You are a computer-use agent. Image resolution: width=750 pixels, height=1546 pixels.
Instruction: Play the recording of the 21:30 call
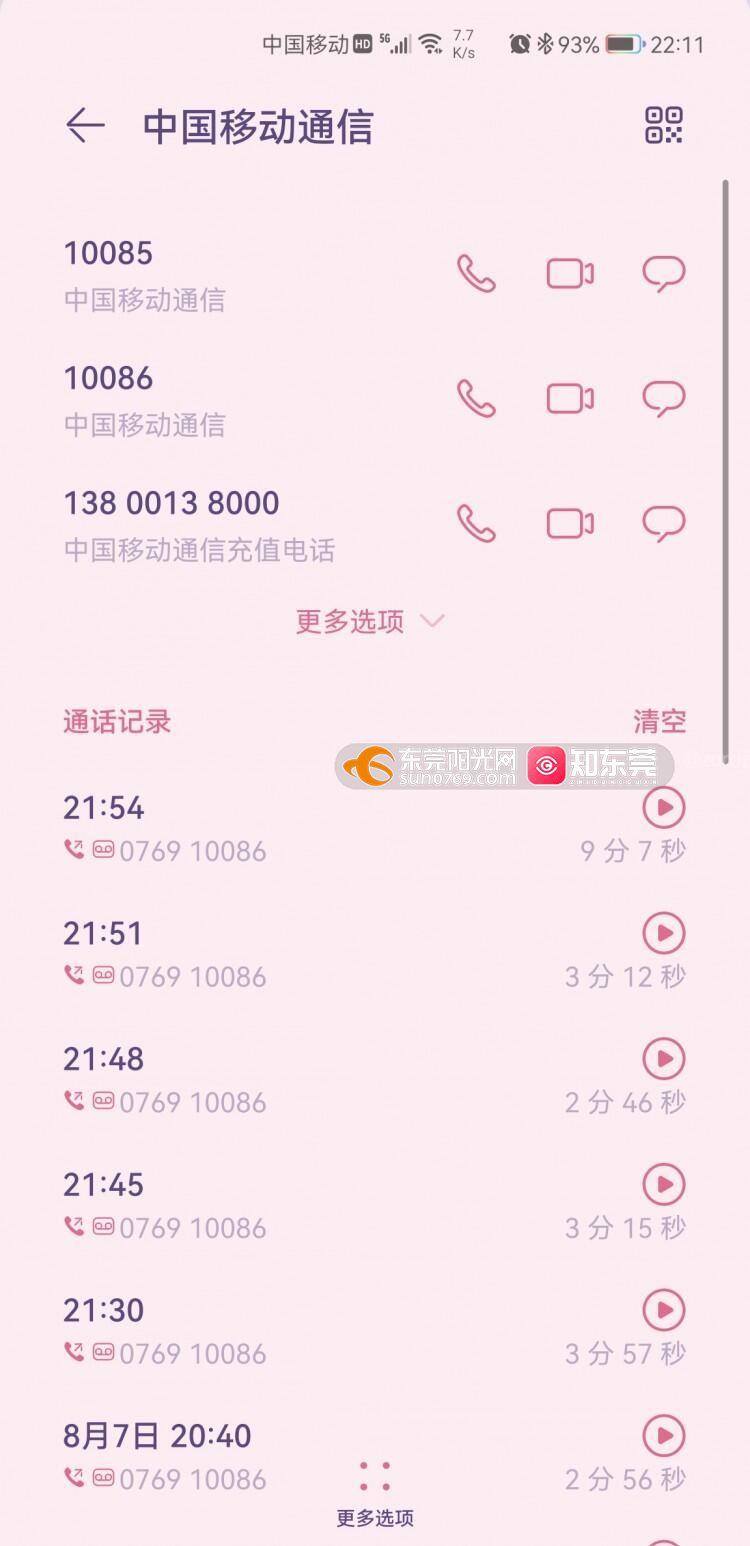tap(663, 1309)
